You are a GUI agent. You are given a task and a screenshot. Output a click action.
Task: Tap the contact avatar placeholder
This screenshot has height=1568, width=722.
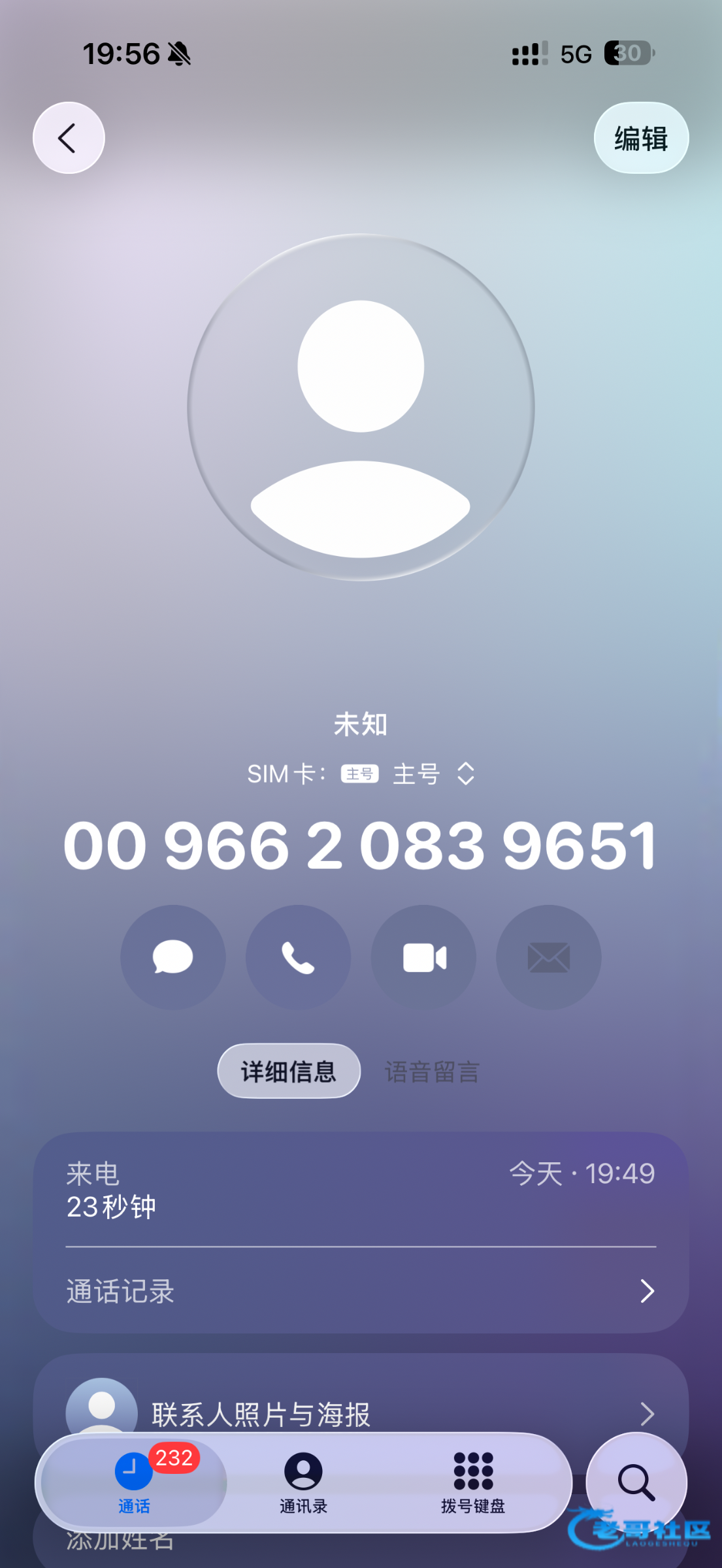[361, 407]
